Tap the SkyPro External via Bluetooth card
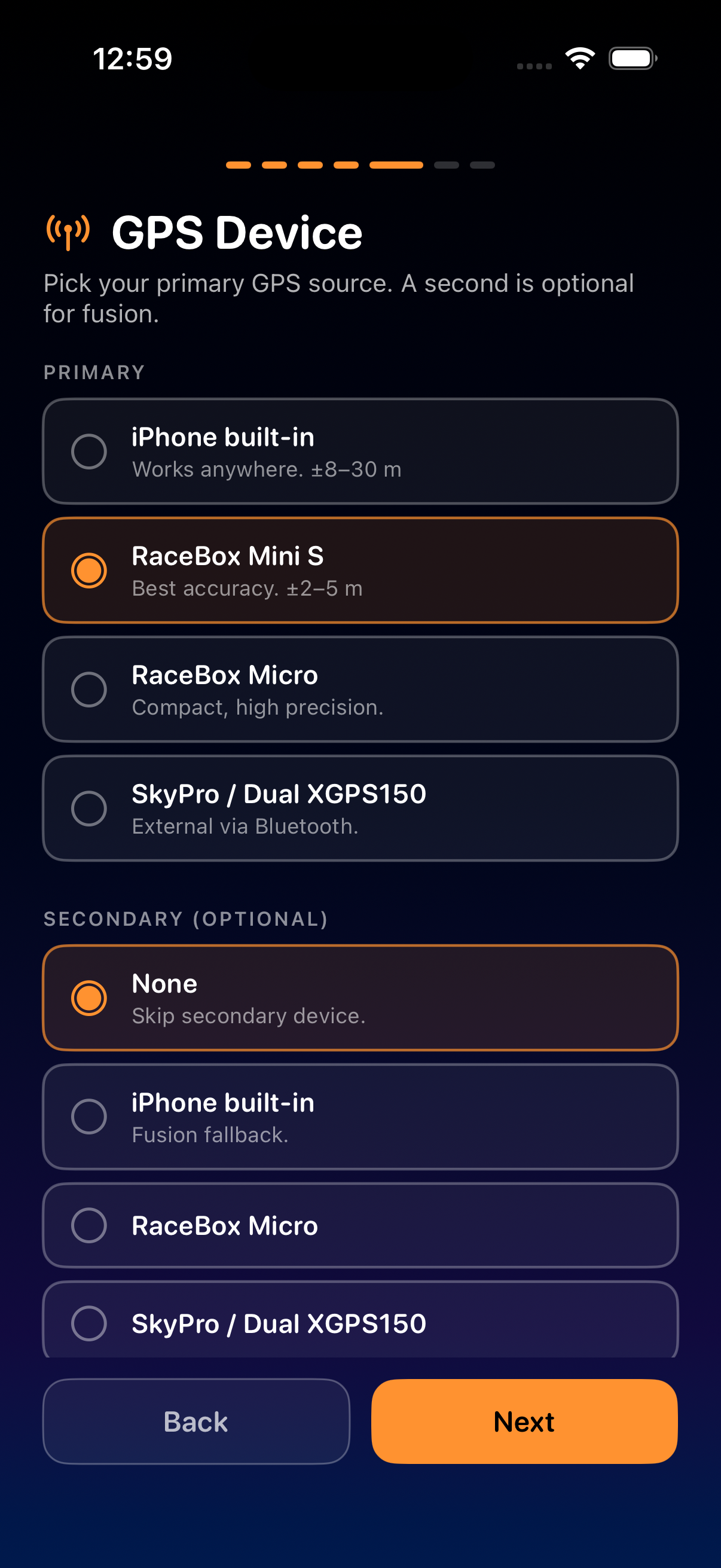The width and height of the screenshot is (721, 1568). (x=360, y=808)
